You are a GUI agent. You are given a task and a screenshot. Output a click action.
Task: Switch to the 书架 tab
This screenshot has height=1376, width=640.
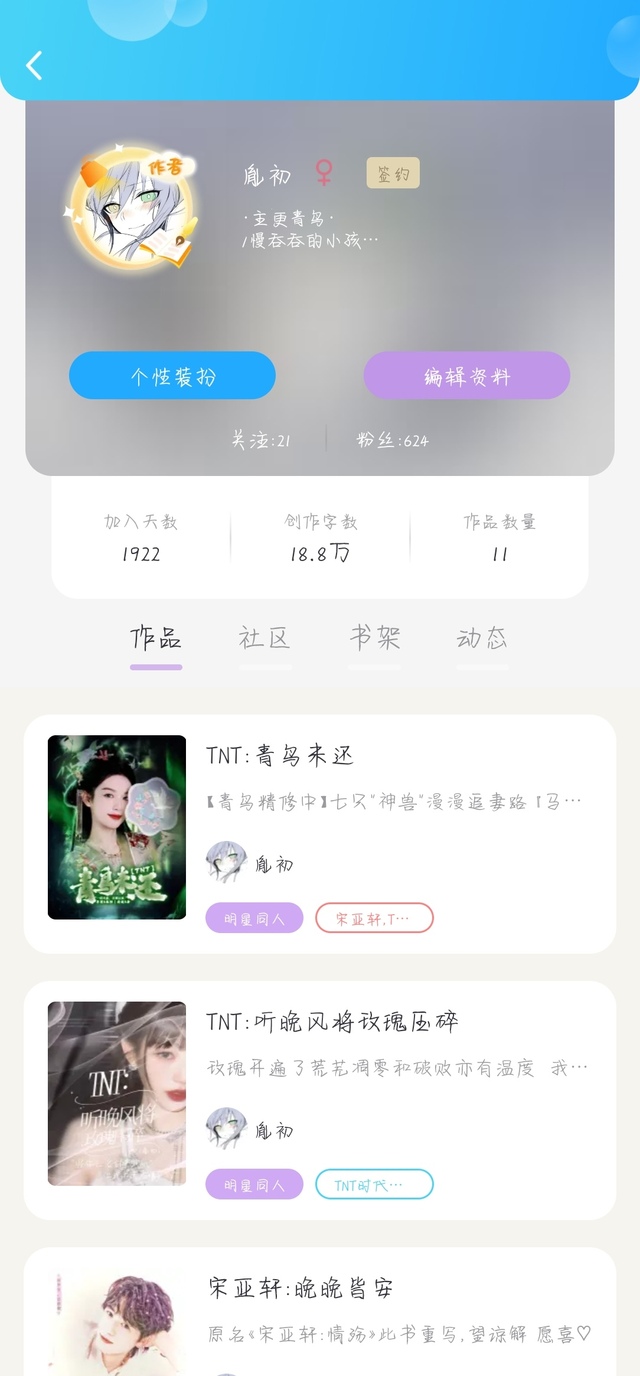tap(375, 639)
